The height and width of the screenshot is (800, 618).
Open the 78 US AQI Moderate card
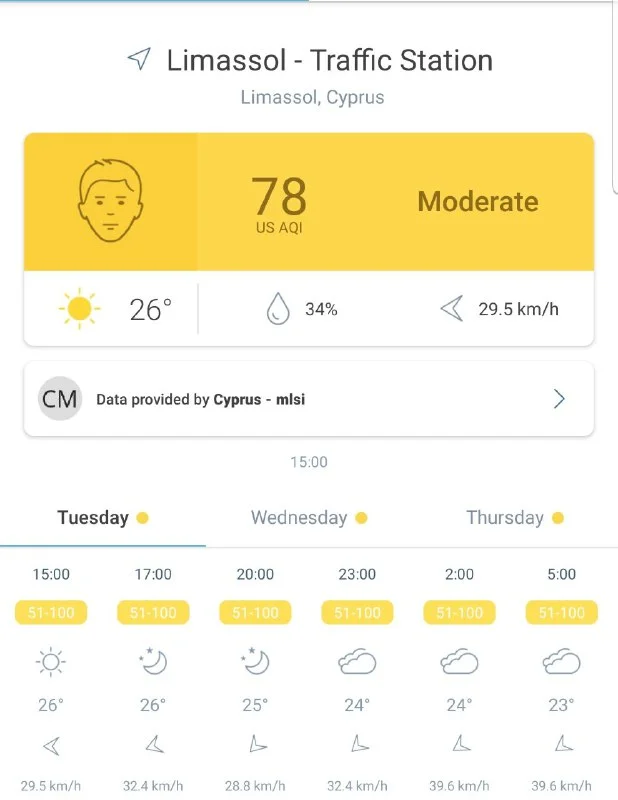click(308, 202)
